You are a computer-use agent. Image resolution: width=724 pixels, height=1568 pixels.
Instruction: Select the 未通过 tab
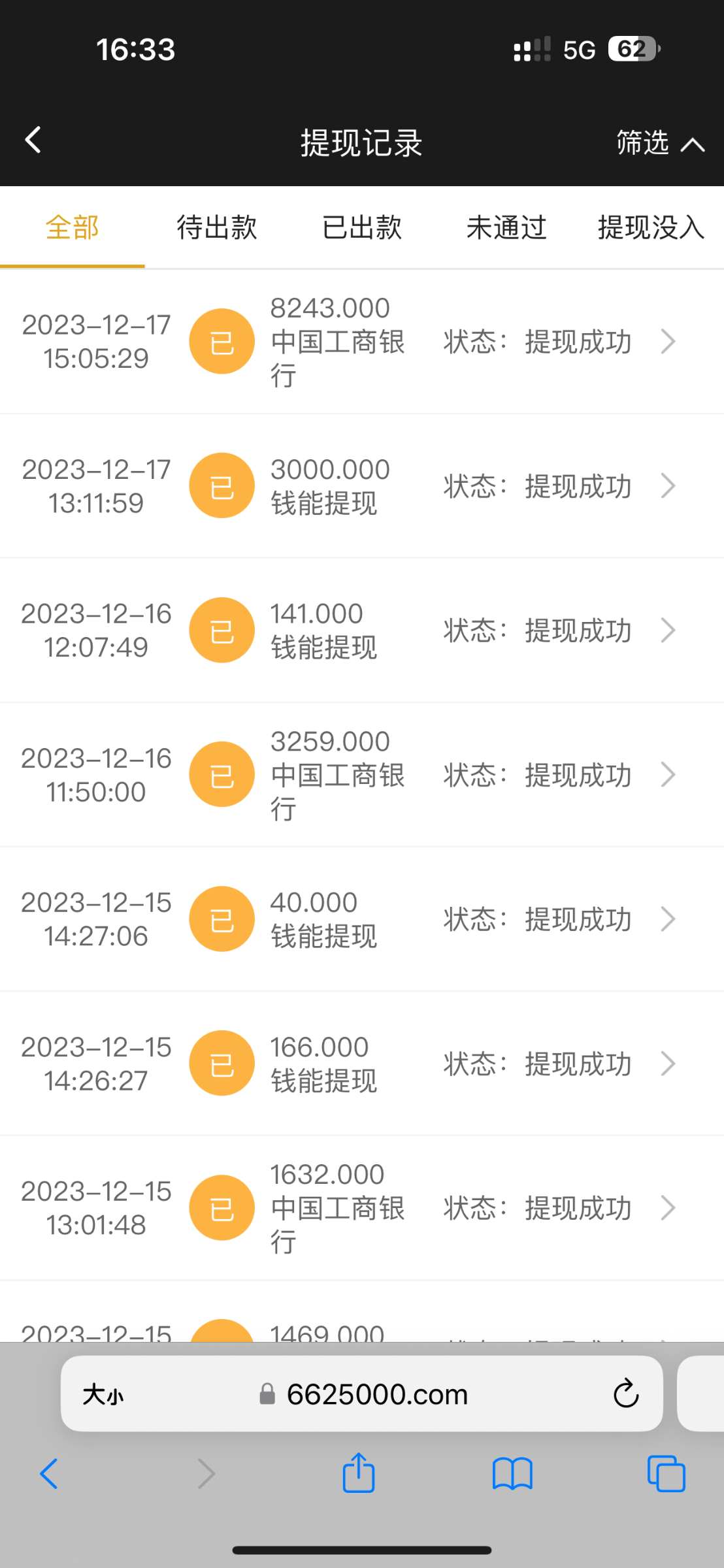pos(506,227)
